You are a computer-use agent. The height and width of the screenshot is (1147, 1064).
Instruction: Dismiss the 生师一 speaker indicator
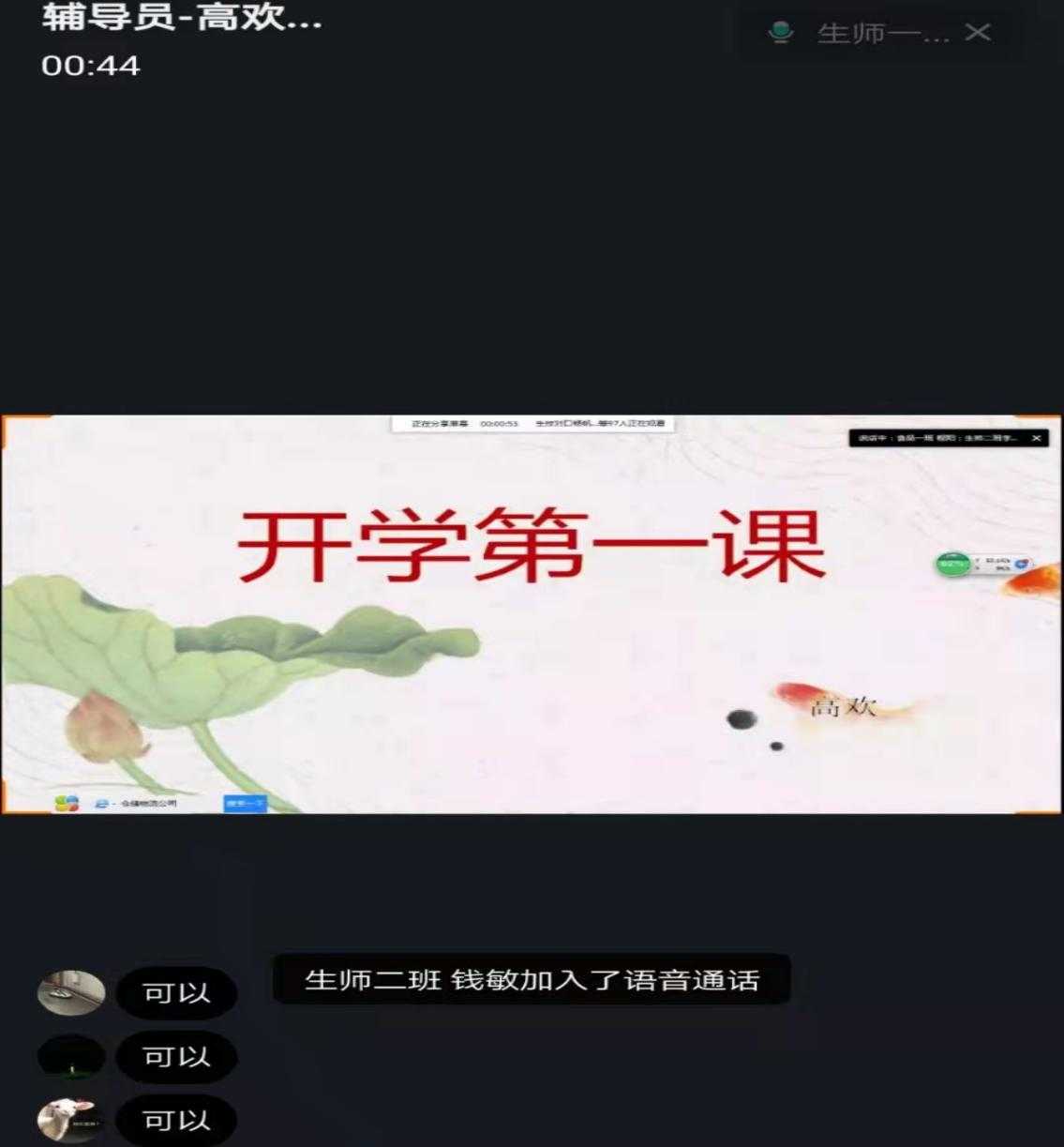[x=978, y=33]
